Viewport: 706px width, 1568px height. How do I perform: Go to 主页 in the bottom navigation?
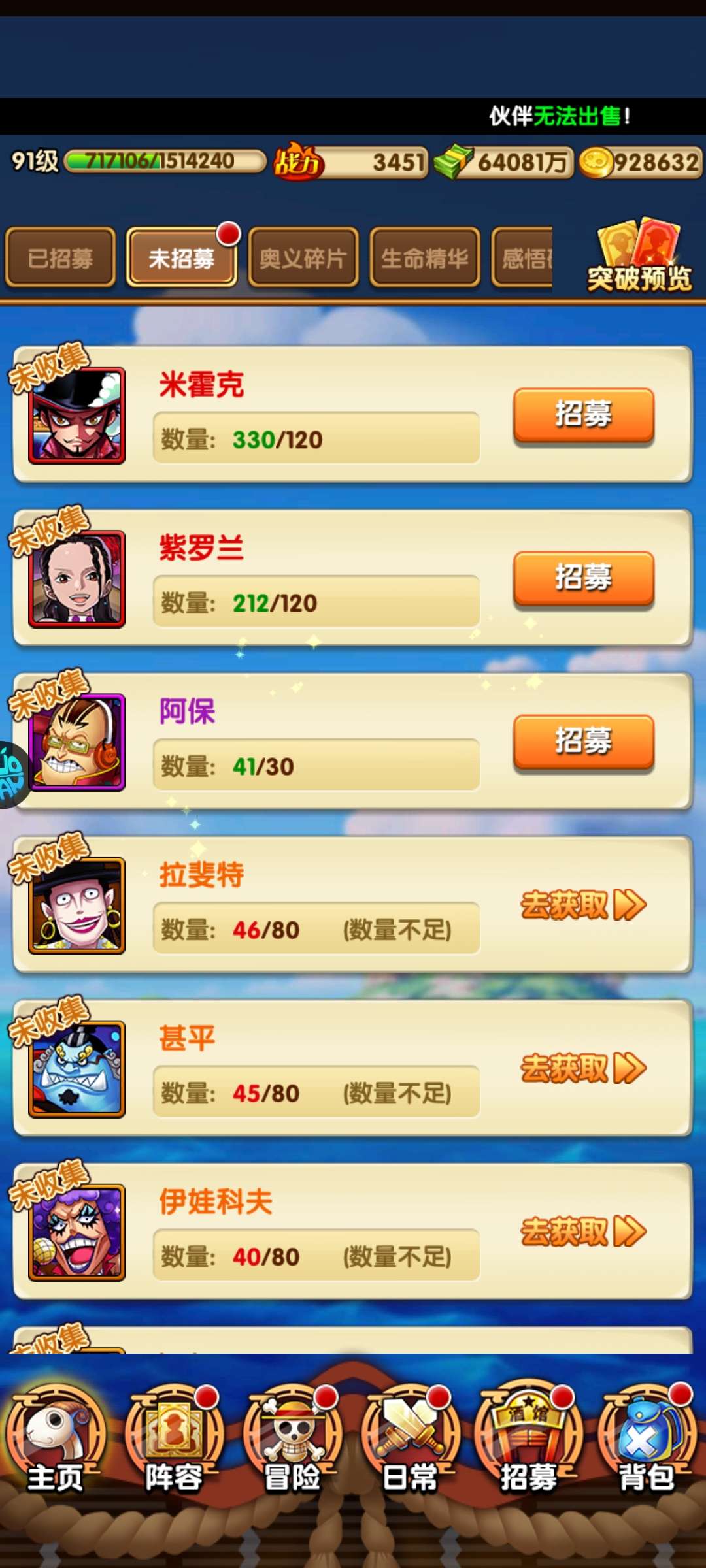point(55,1439)
